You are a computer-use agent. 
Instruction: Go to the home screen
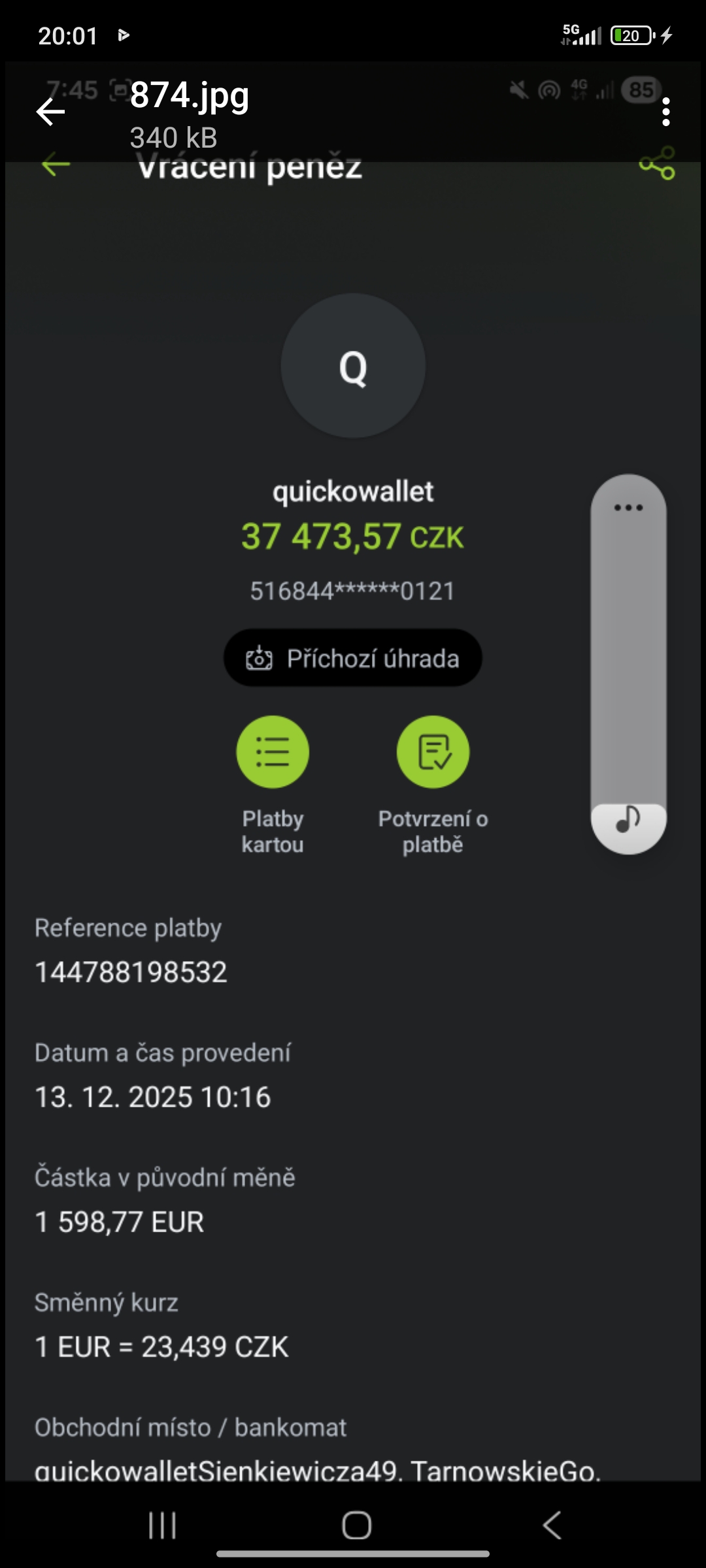[x=356, y=1526]
